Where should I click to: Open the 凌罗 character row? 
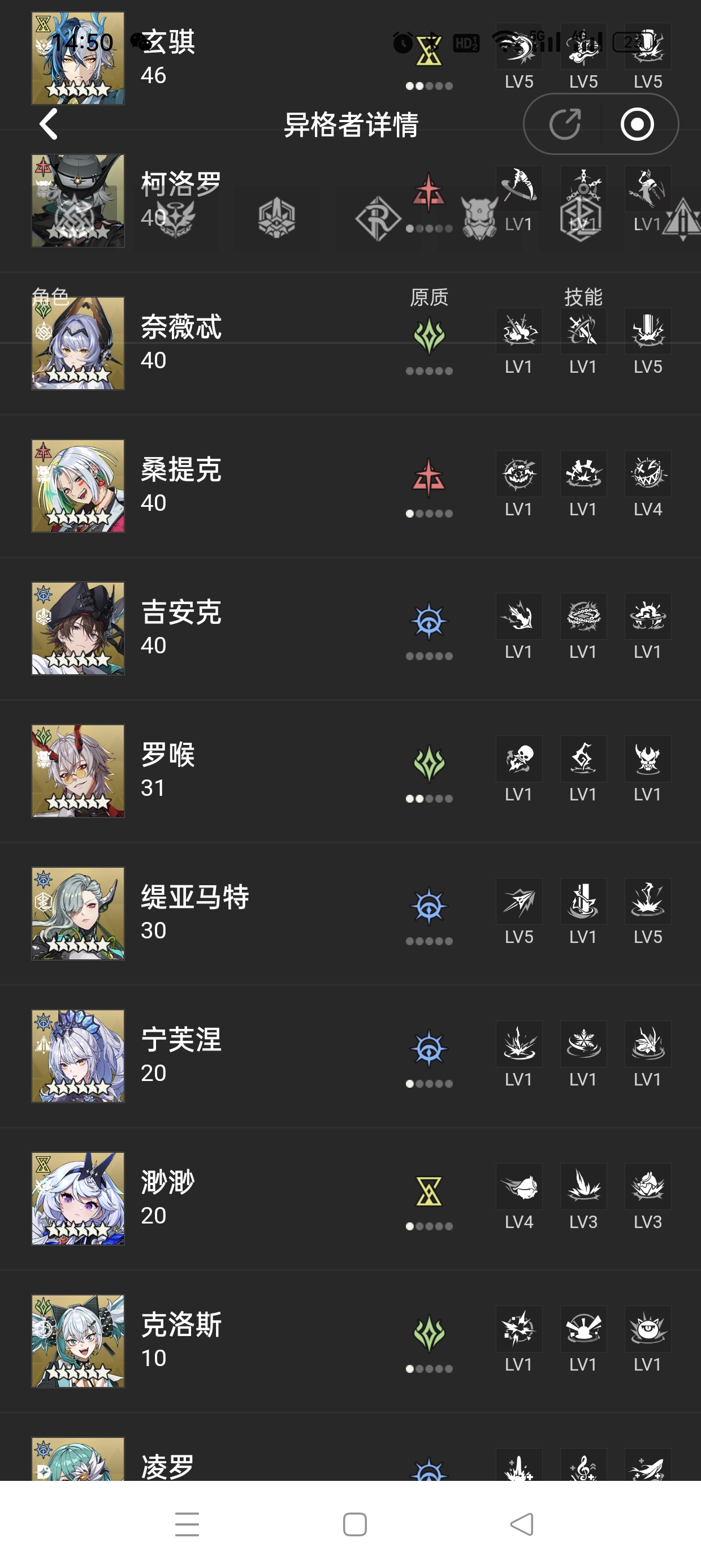167,1464
